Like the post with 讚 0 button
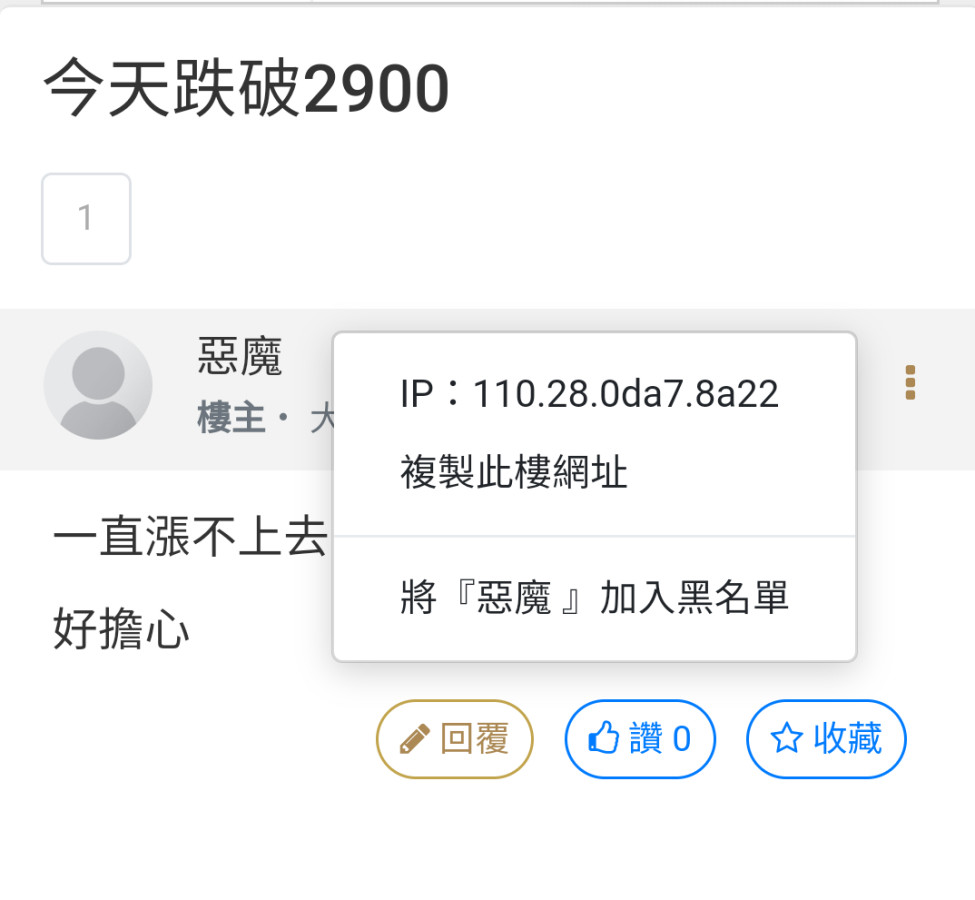The image size is (975, 900). click(640, 739)
